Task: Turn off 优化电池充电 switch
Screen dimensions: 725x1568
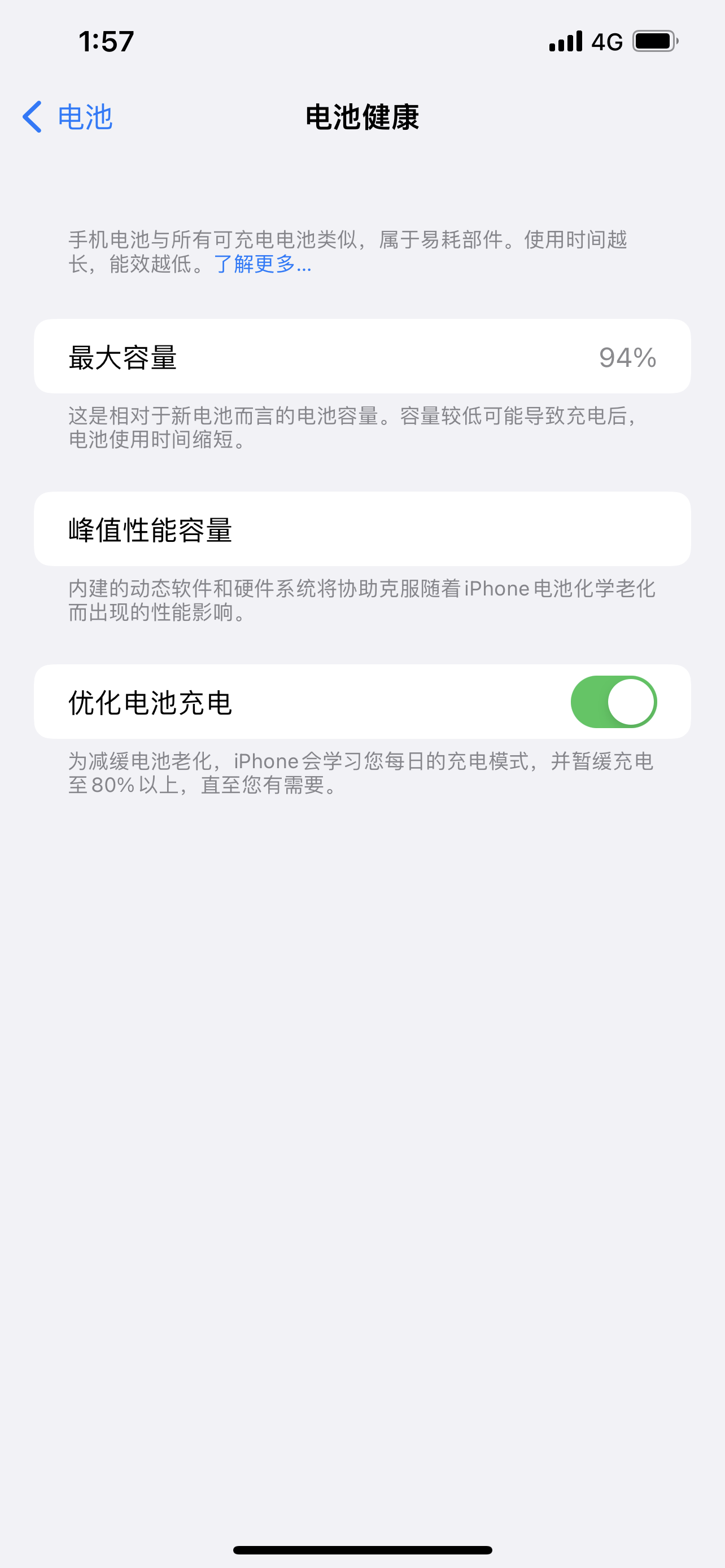Action: coord(613,702)
